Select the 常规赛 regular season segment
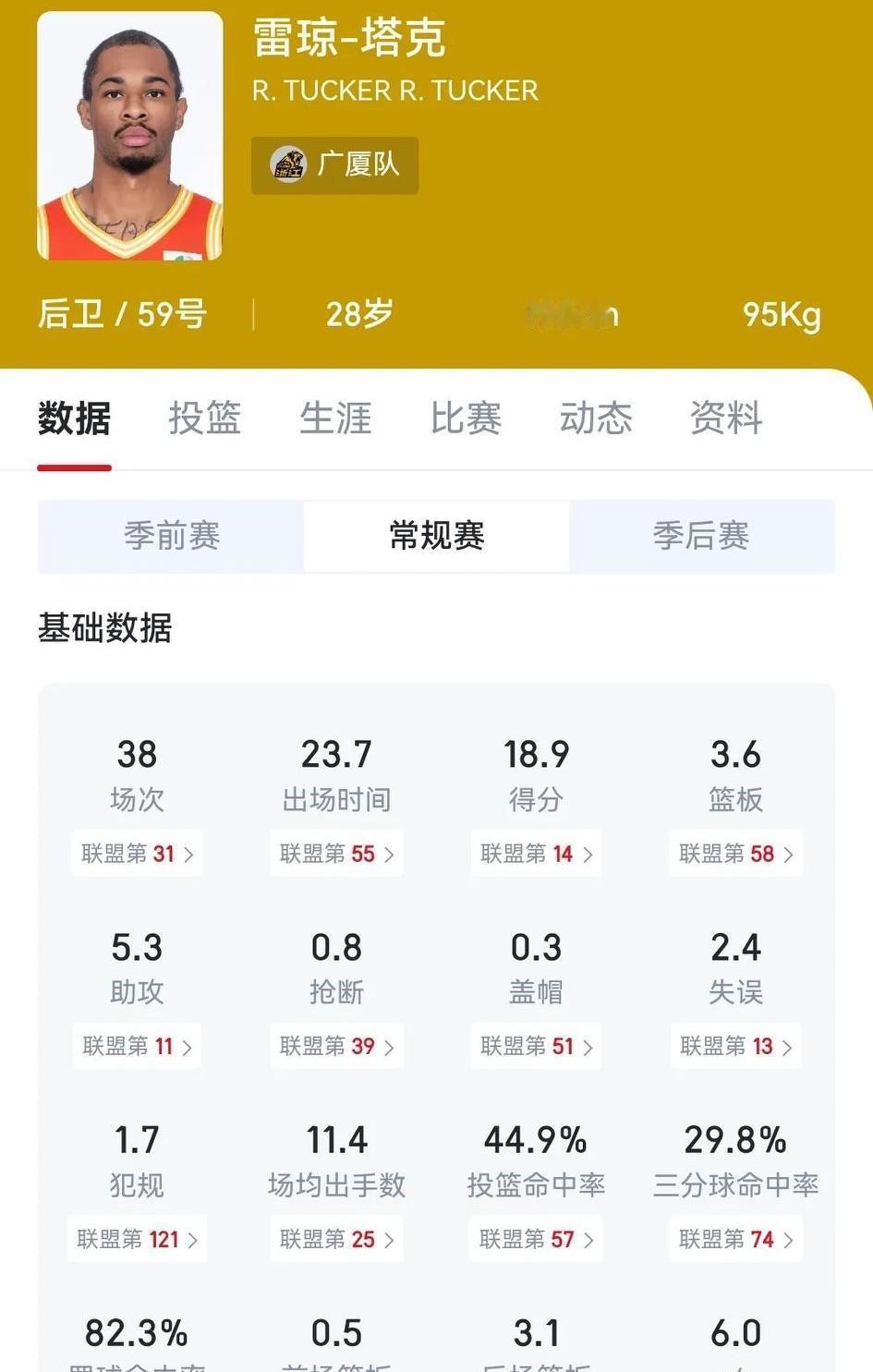 tap(436, 536)
